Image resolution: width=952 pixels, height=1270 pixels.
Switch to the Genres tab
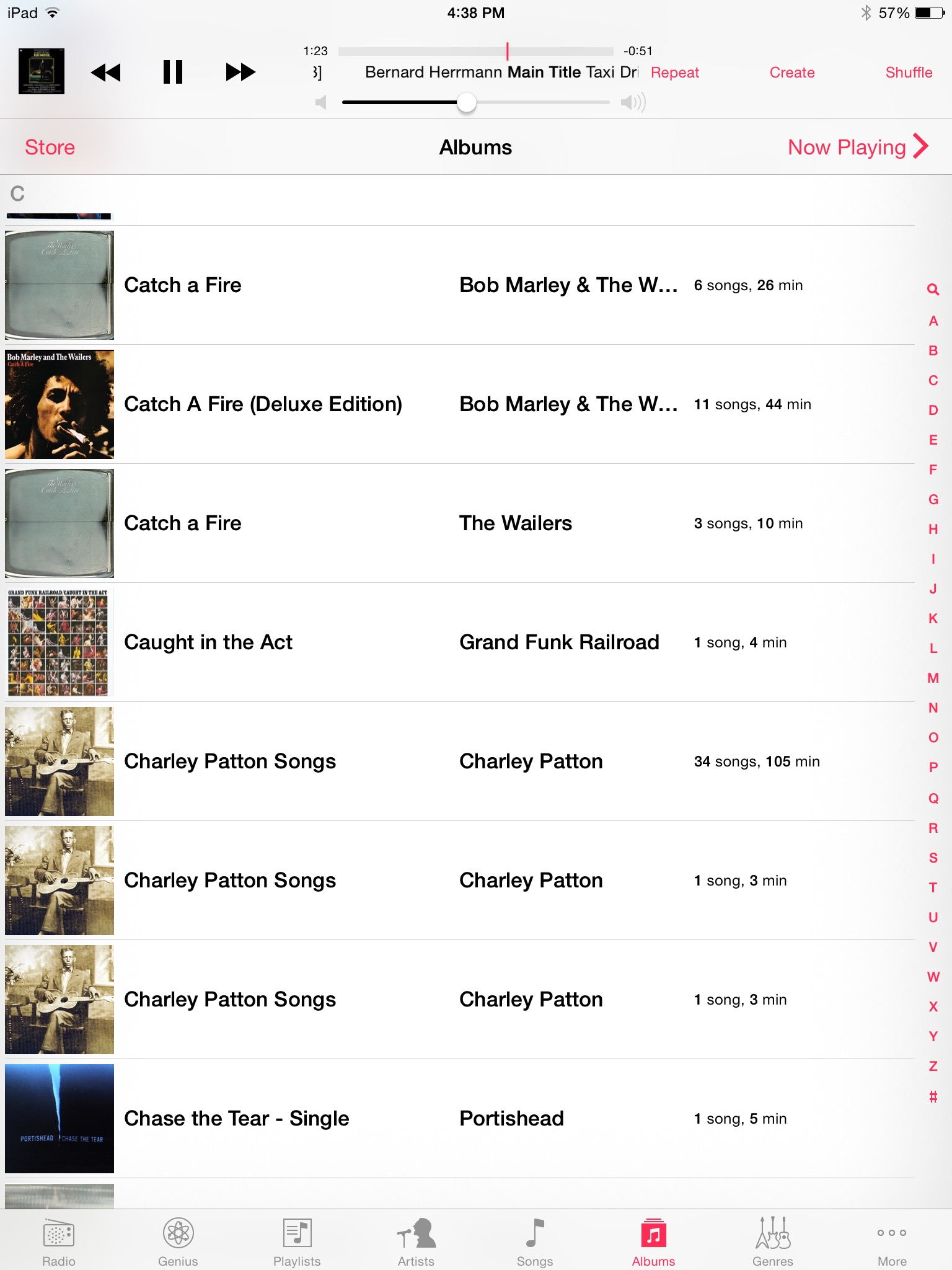(x=772, y=1241)
